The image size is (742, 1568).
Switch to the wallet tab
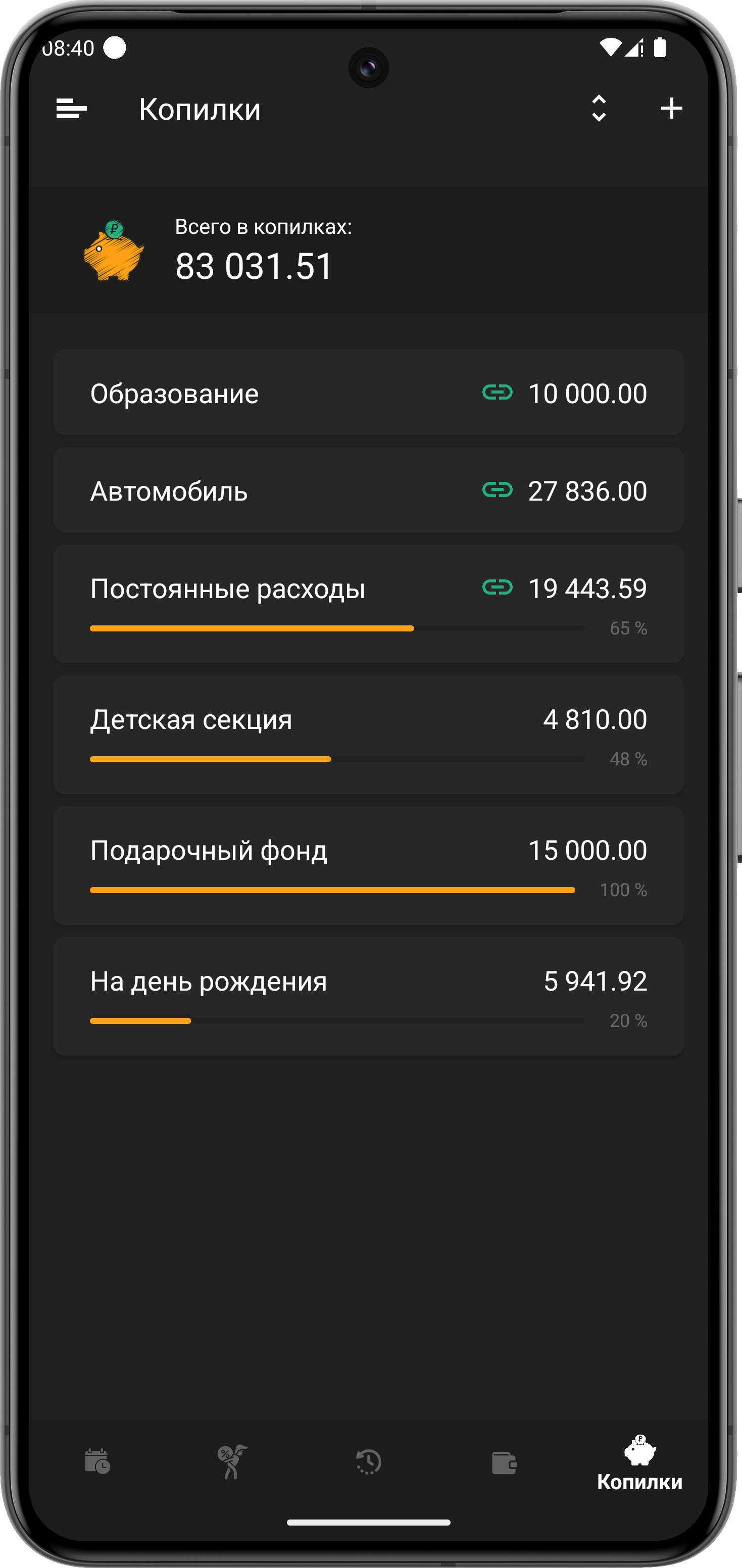(504, 1461)
